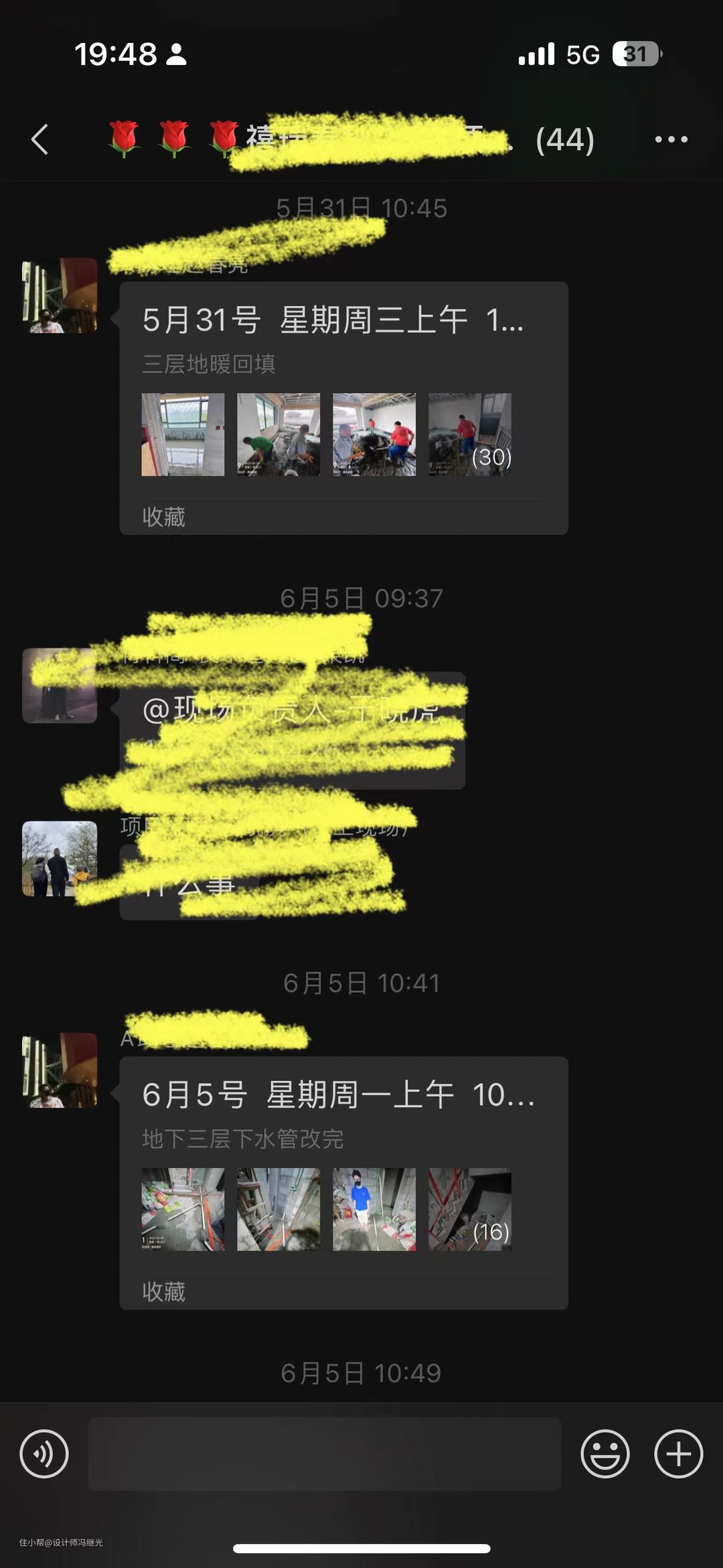Open the group chat overflow menu
The height and width of the screenshot is (1568, 723).
click(x=671, y=139)
